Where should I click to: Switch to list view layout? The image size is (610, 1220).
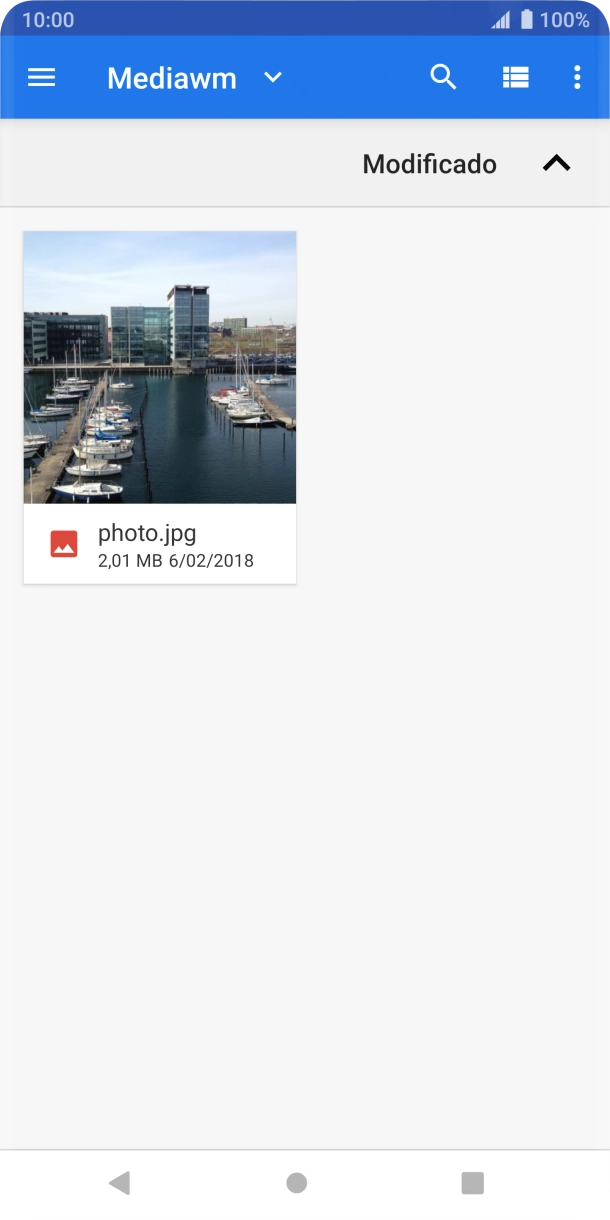515,78
